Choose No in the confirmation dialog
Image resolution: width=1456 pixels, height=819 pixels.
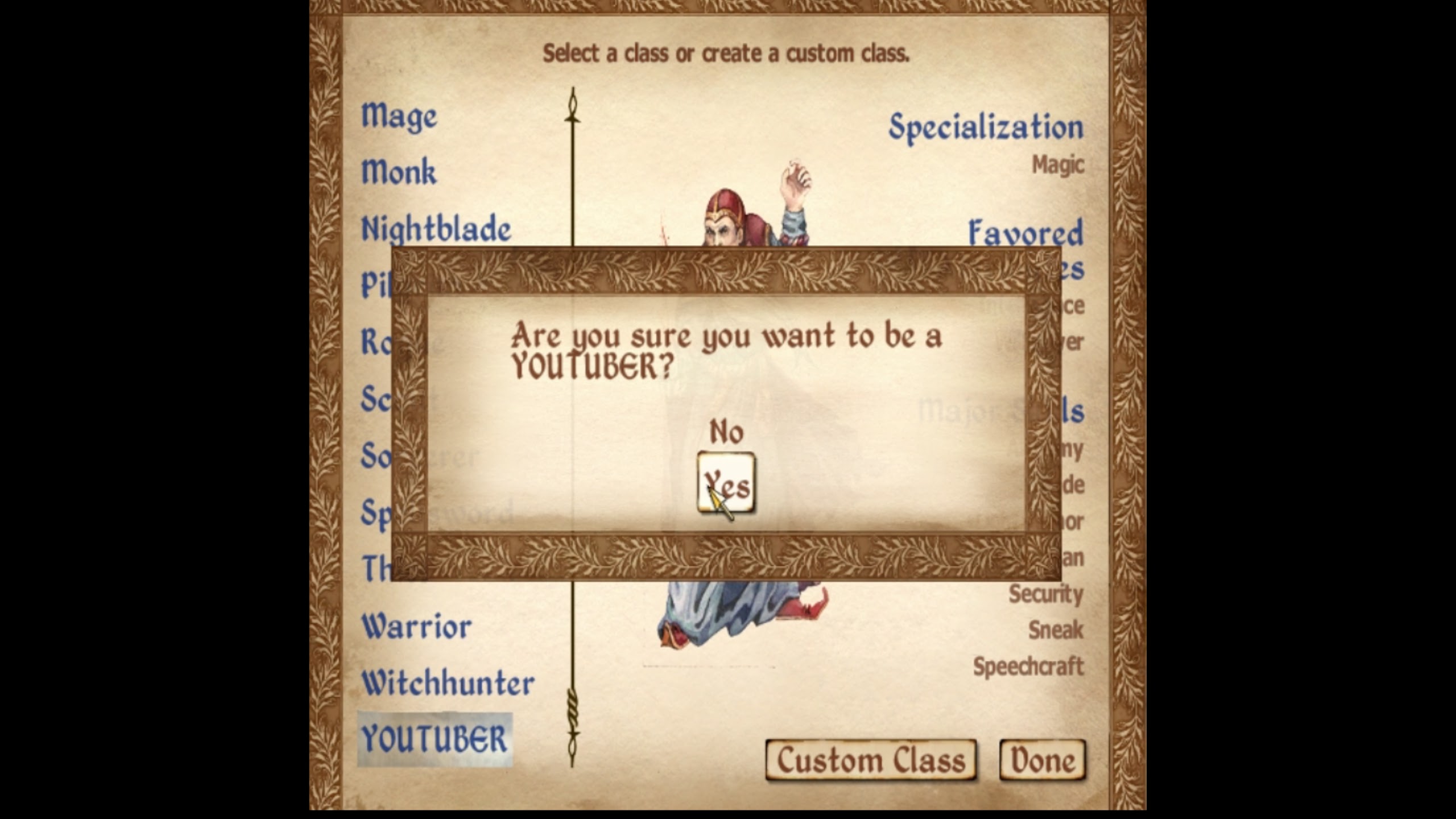point(726,432)
